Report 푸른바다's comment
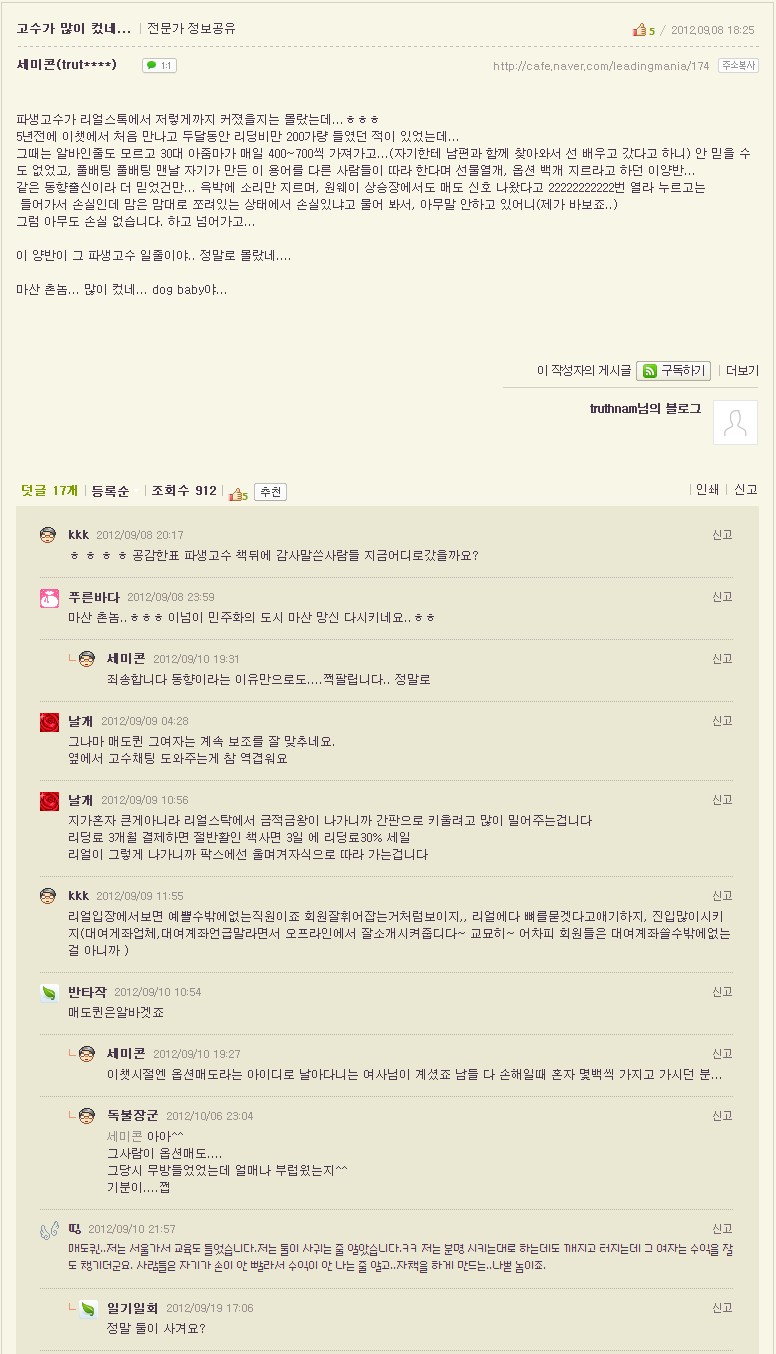This screenshot has width=776, height=1354. (722, 597)
